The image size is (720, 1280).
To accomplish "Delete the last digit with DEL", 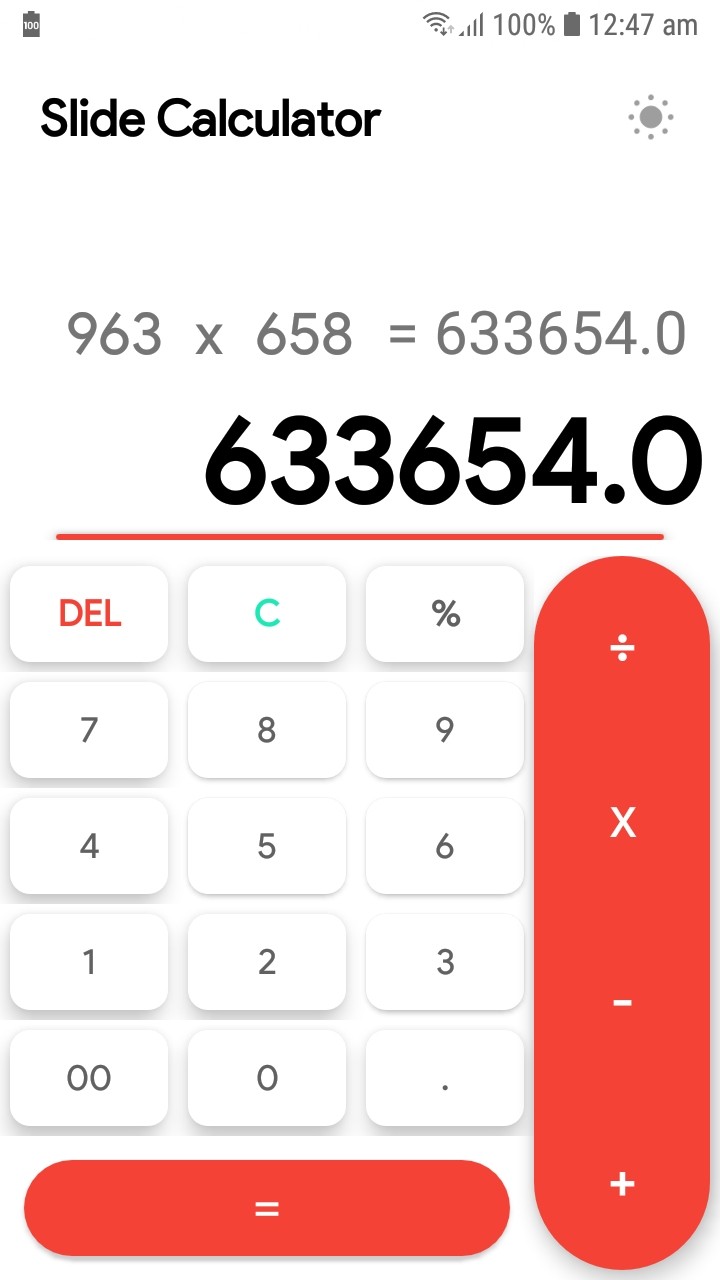I will (x=89, y=613).
